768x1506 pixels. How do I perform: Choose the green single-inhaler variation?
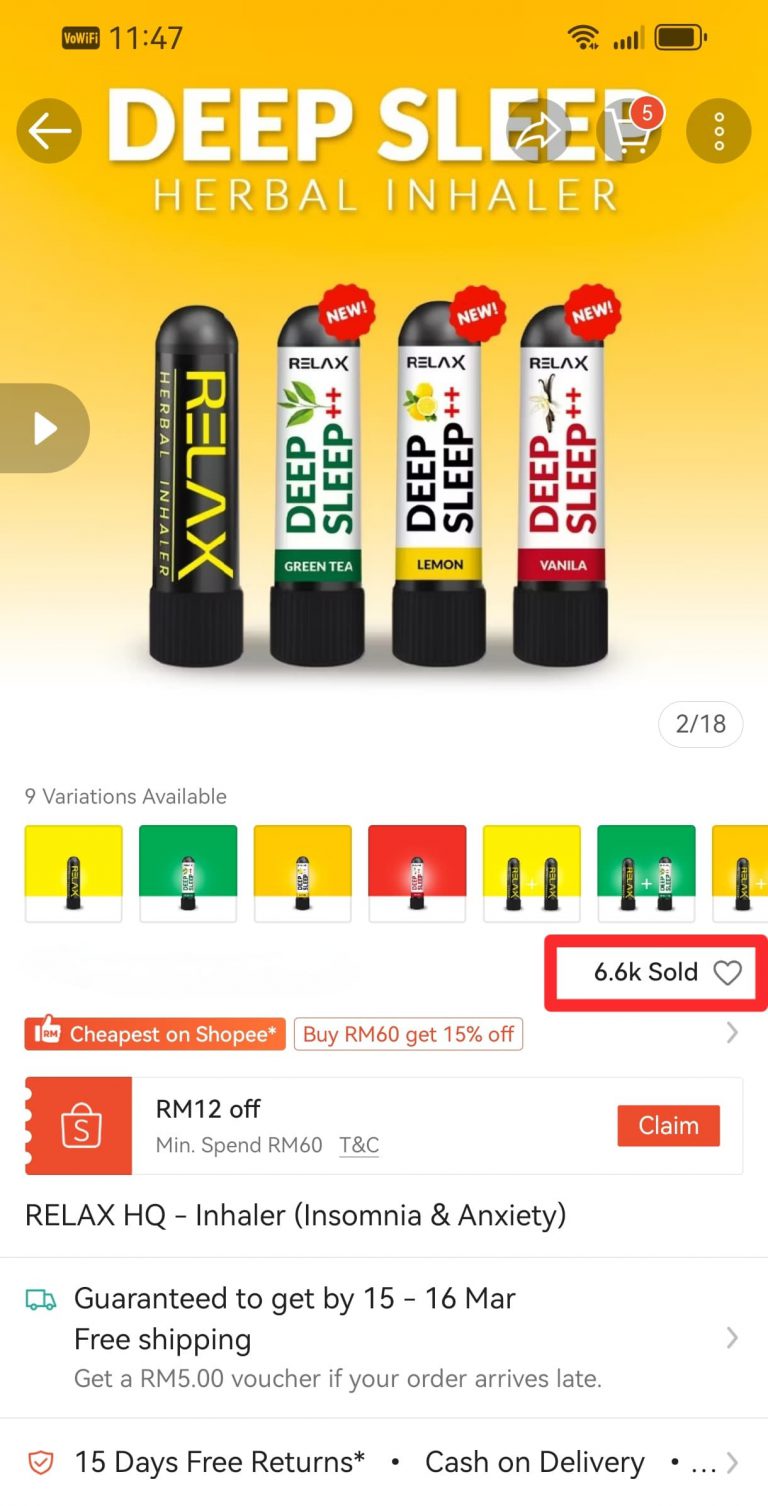(x=188, y=872)
